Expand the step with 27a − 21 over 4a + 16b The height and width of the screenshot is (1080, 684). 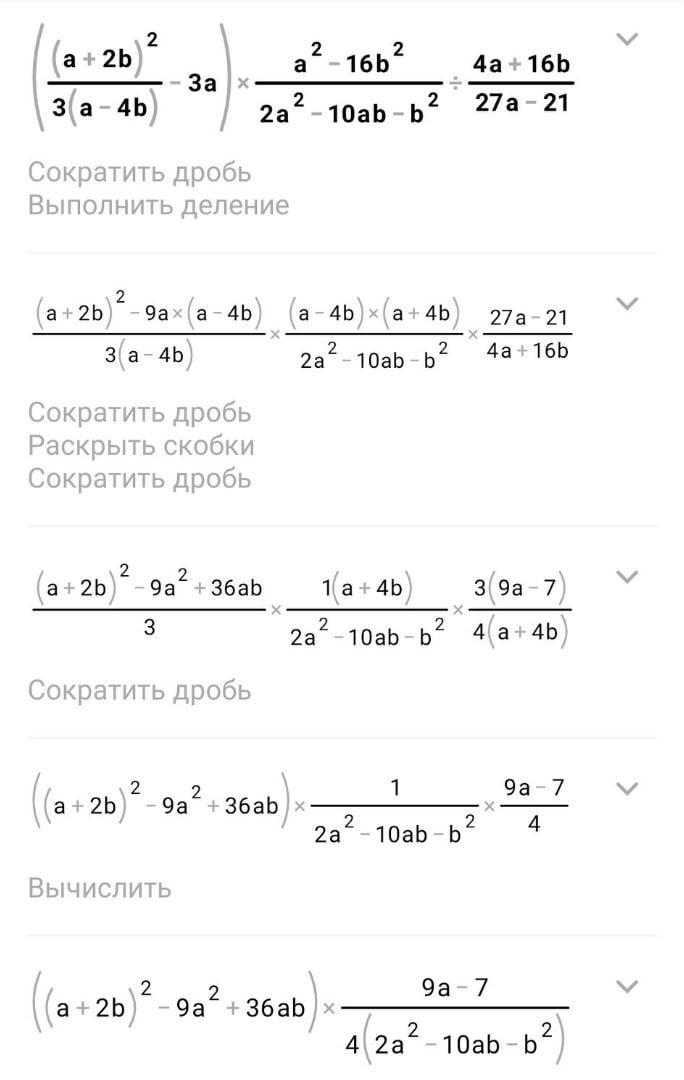tap(627, 303)
